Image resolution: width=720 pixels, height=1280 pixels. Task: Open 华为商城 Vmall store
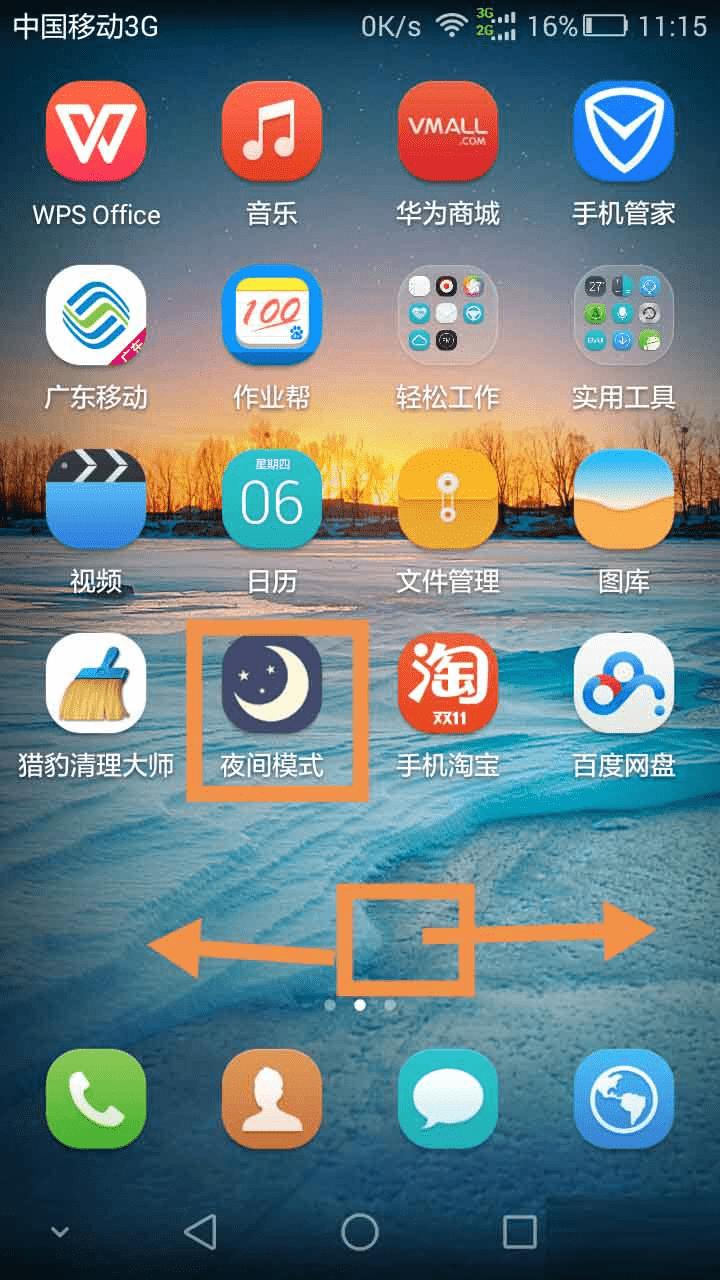point(448,131)
